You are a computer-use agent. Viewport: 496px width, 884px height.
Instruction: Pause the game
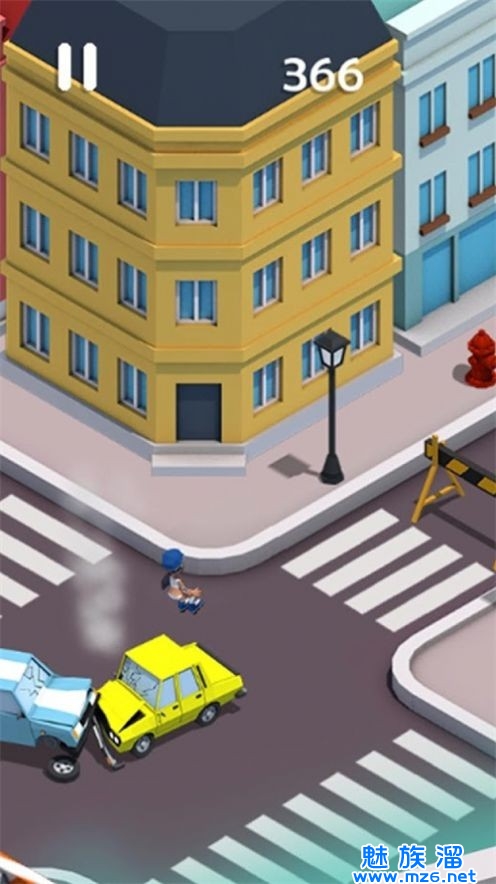pos(77,67)
